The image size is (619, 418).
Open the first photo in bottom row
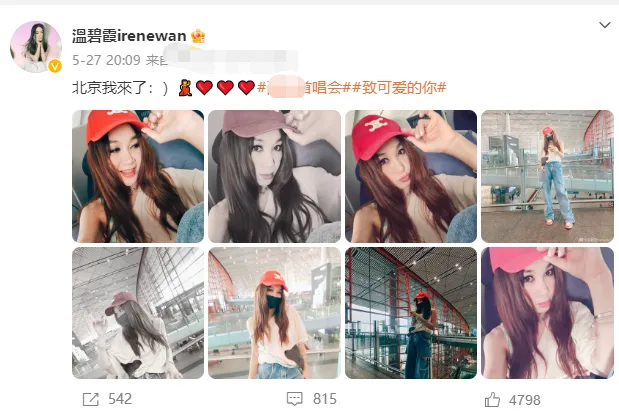tap(138, 313)
